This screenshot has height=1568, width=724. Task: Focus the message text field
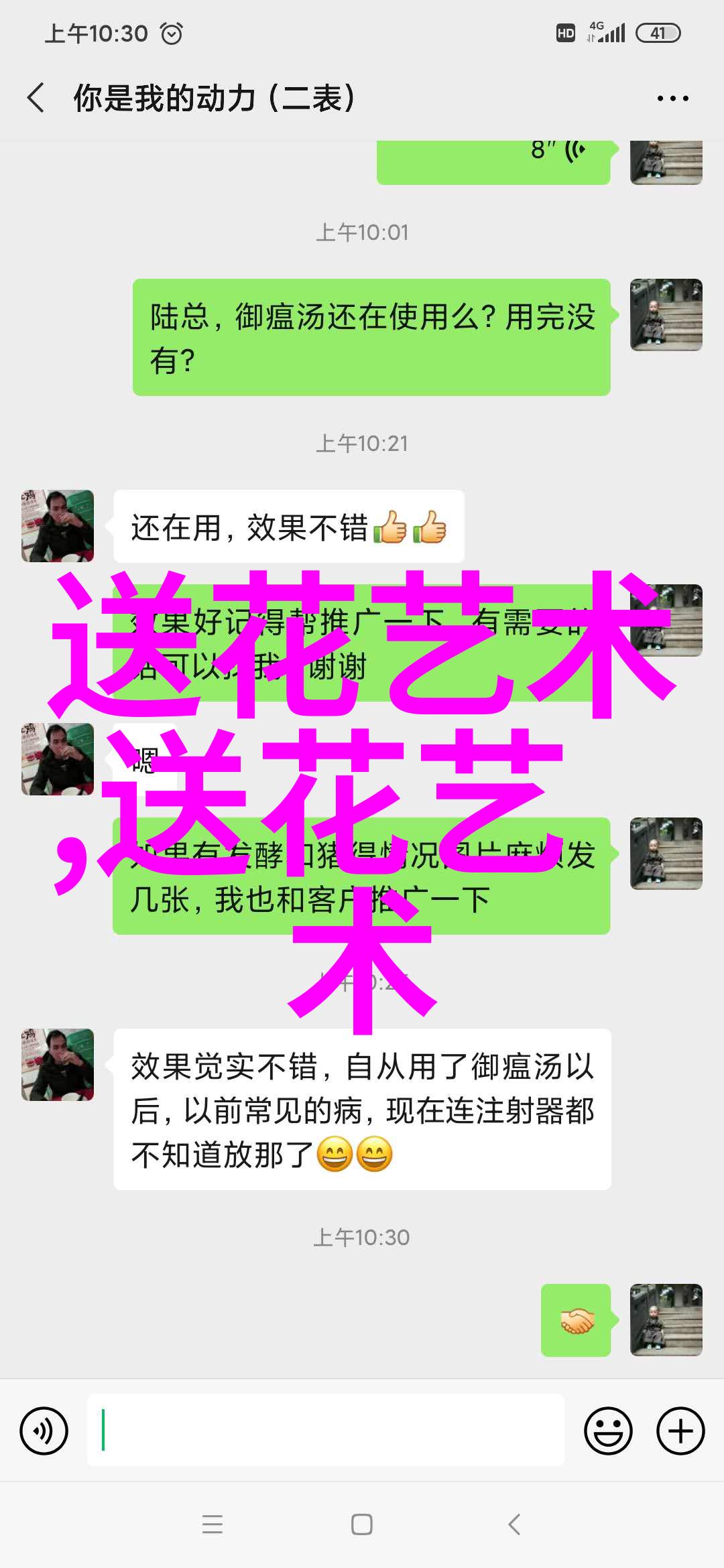(326, 1430)
